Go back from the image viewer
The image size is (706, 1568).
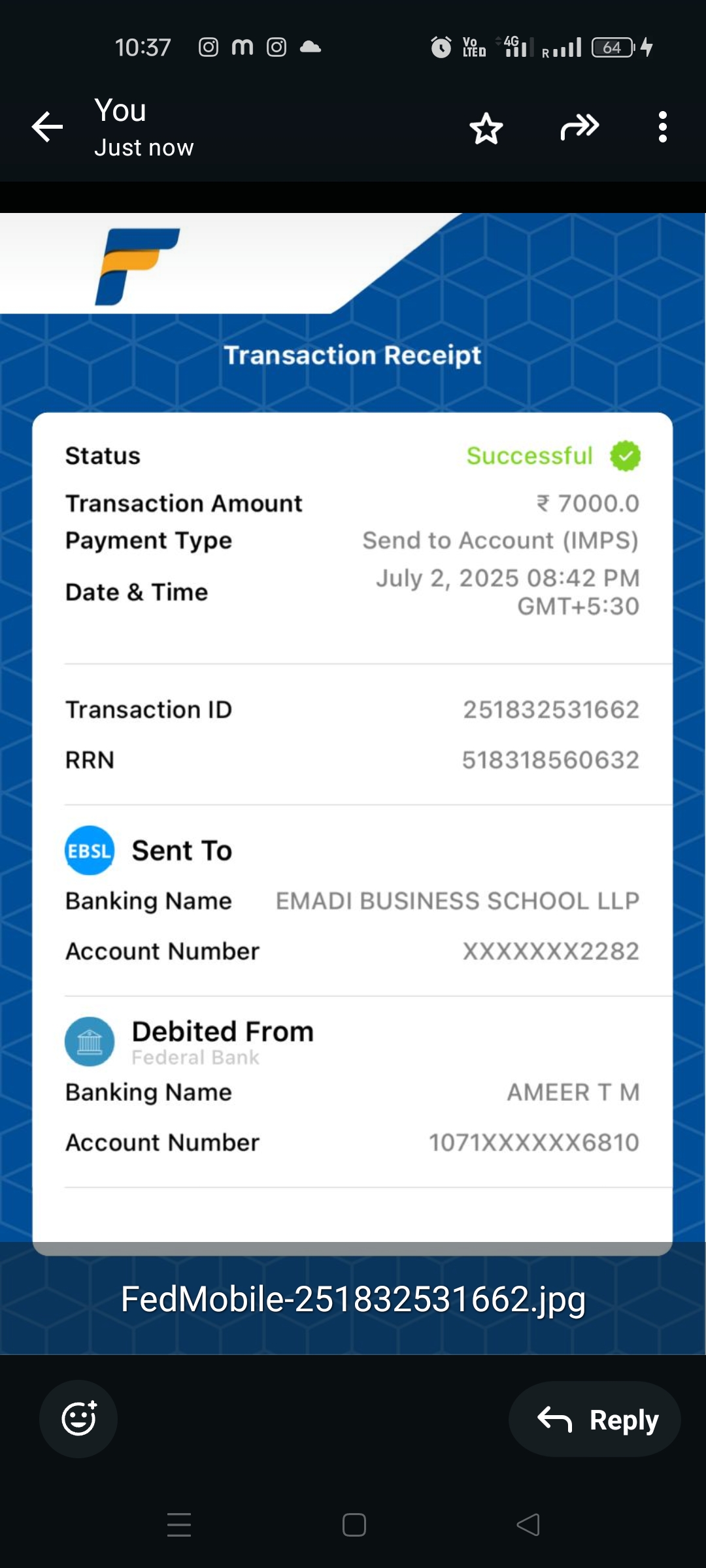[x=47, y=127]
